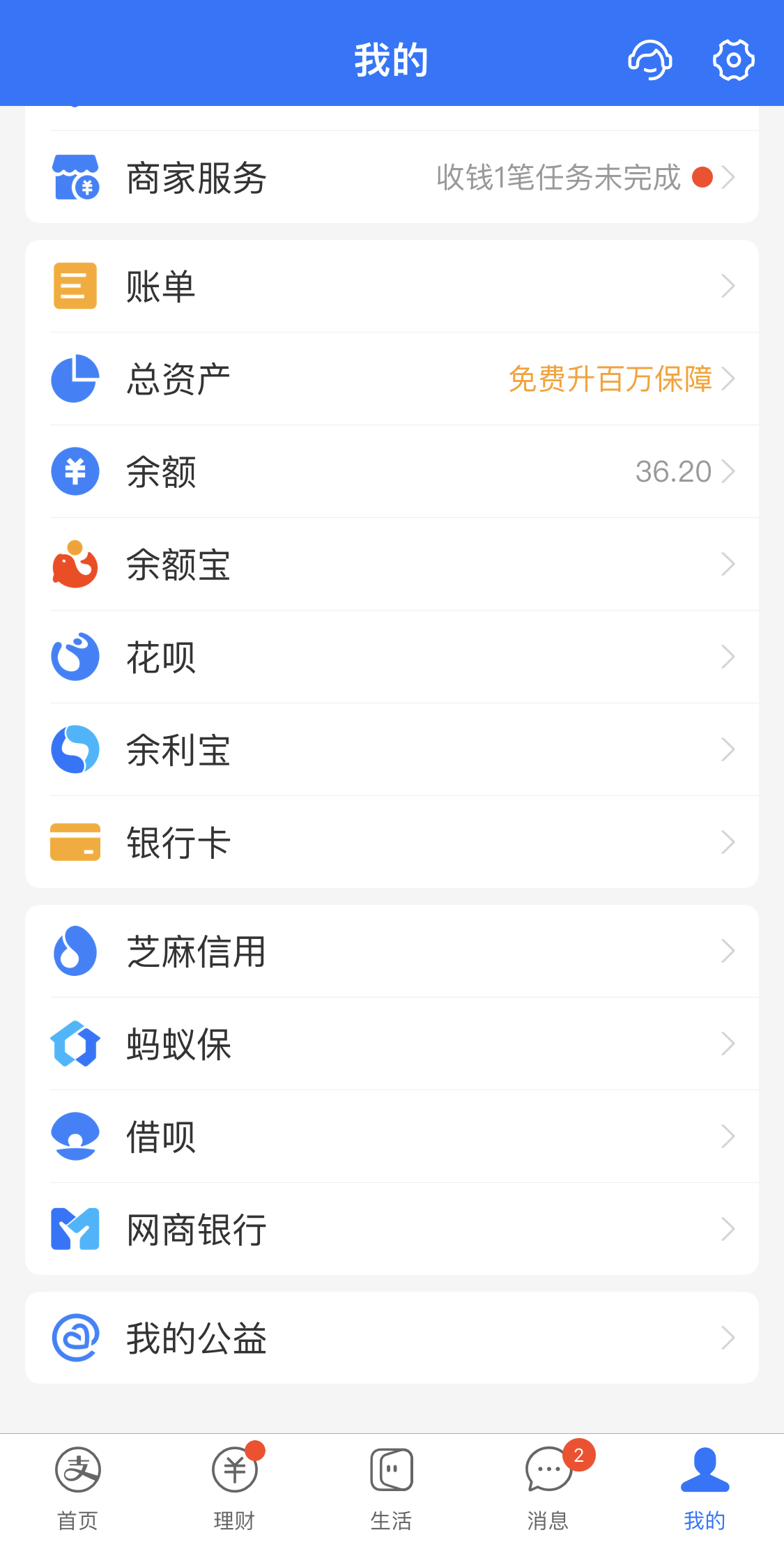View 总资产 total assets
This screenshot has width=784, height=1558.
(x=392, y=379)
